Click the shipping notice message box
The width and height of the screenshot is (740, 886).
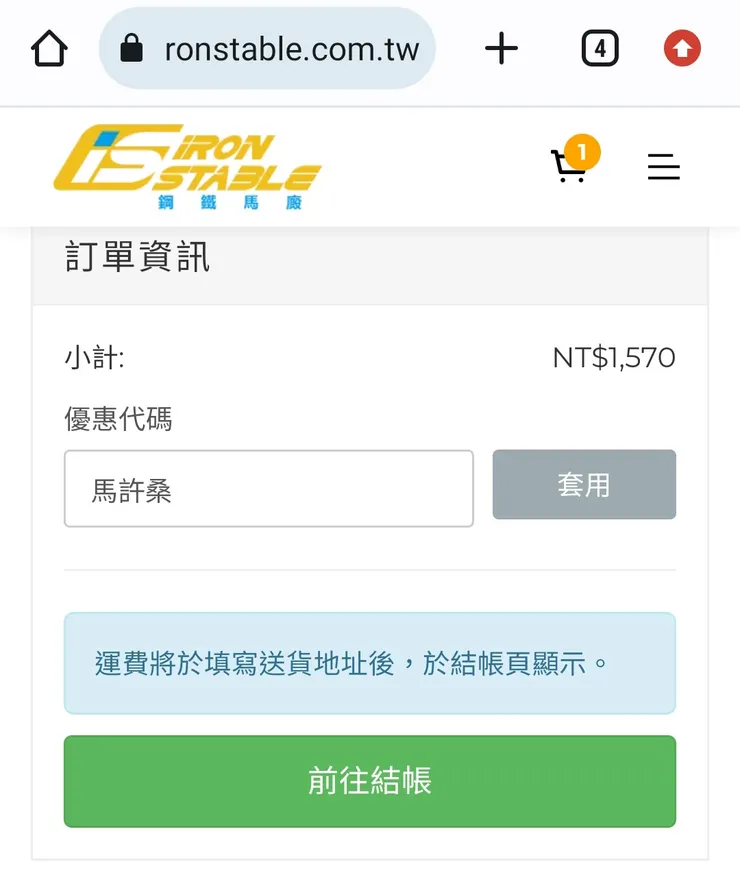[370, 663]
